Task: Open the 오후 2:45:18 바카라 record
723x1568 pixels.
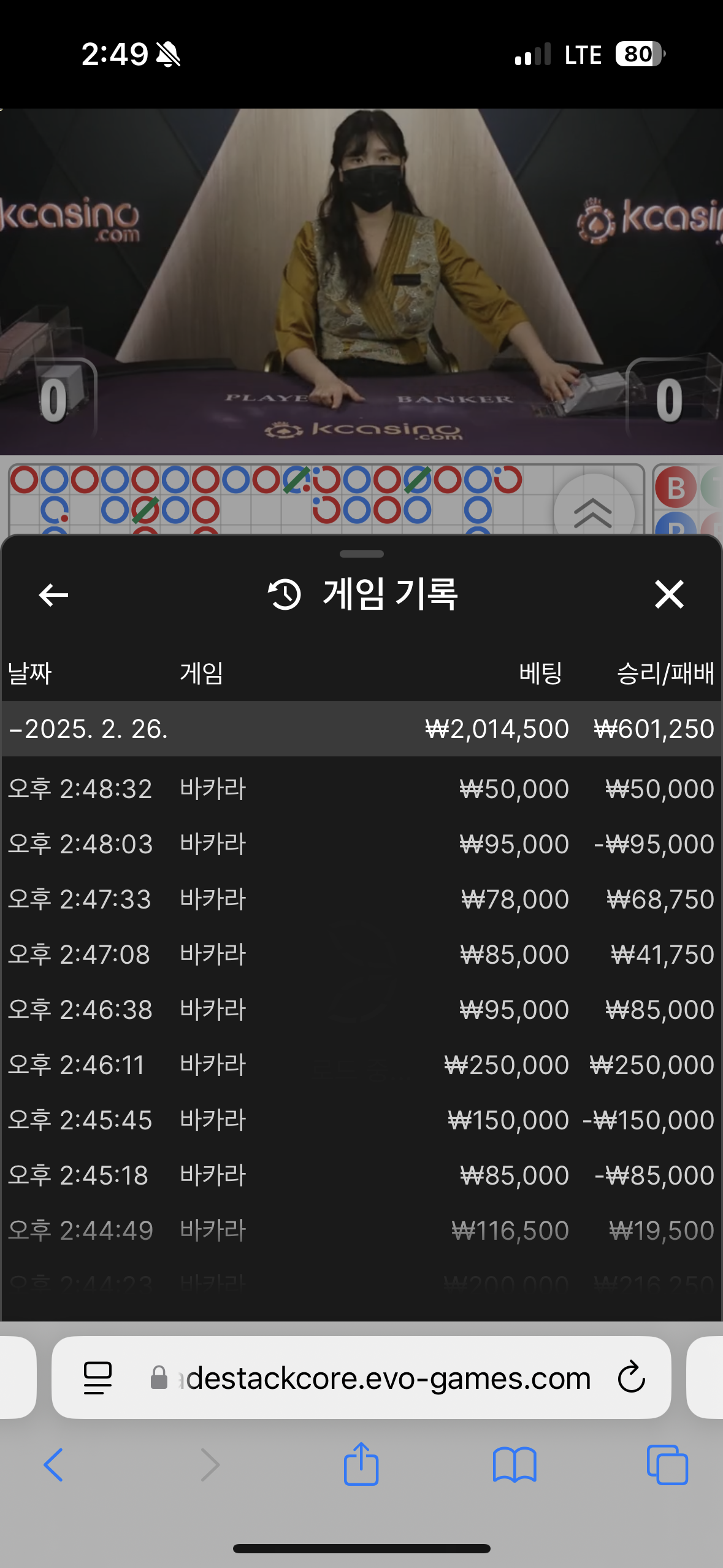Action: click(361, 1175)
